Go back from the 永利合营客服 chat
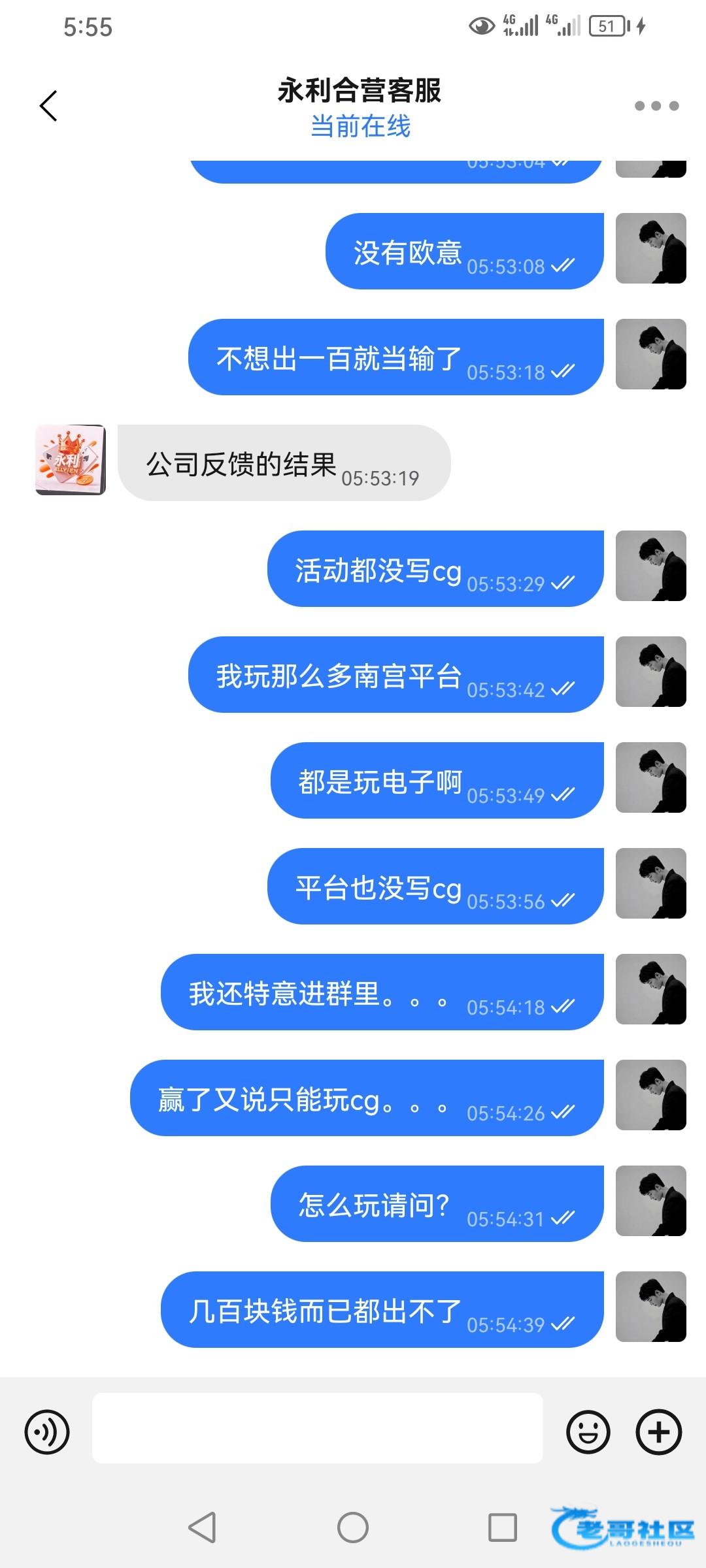The image size is (706, 1568). pos(49,106)
